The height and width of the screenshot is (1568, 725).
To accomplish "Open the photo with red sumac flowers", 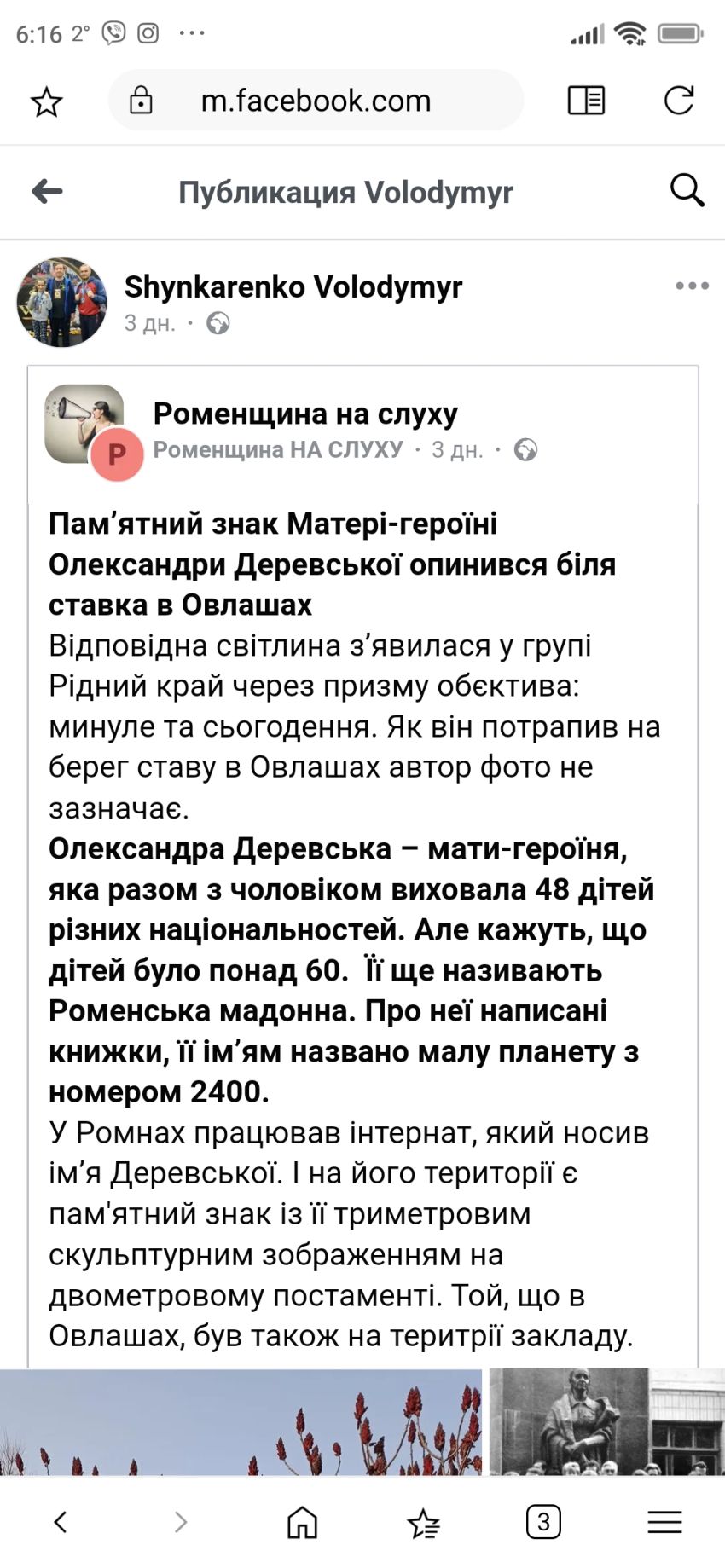I will click(241, 1422).
